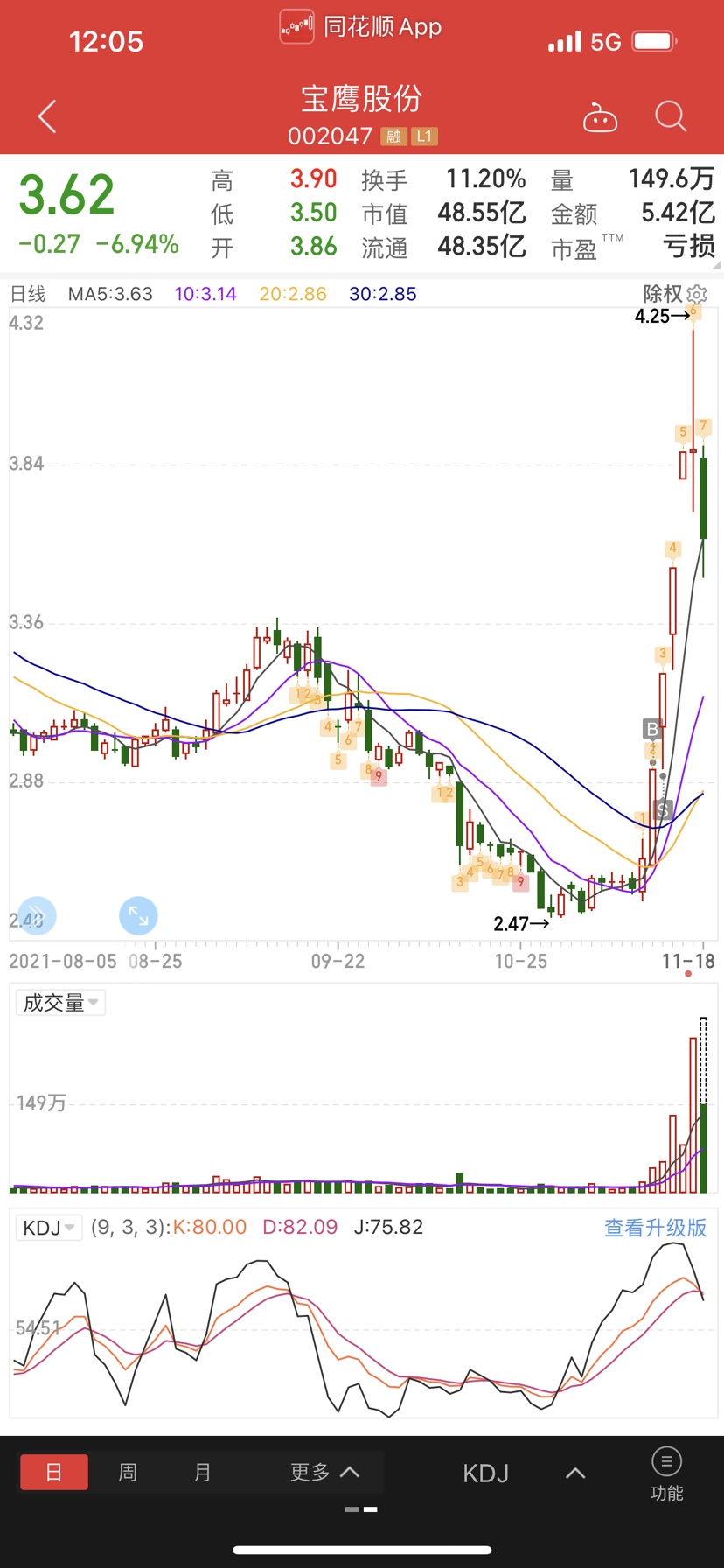The image size is (724, 1568).
Task: Switch to the 月 monthly chart tab
Action: pyautogui.click(x=202, y=1472)
